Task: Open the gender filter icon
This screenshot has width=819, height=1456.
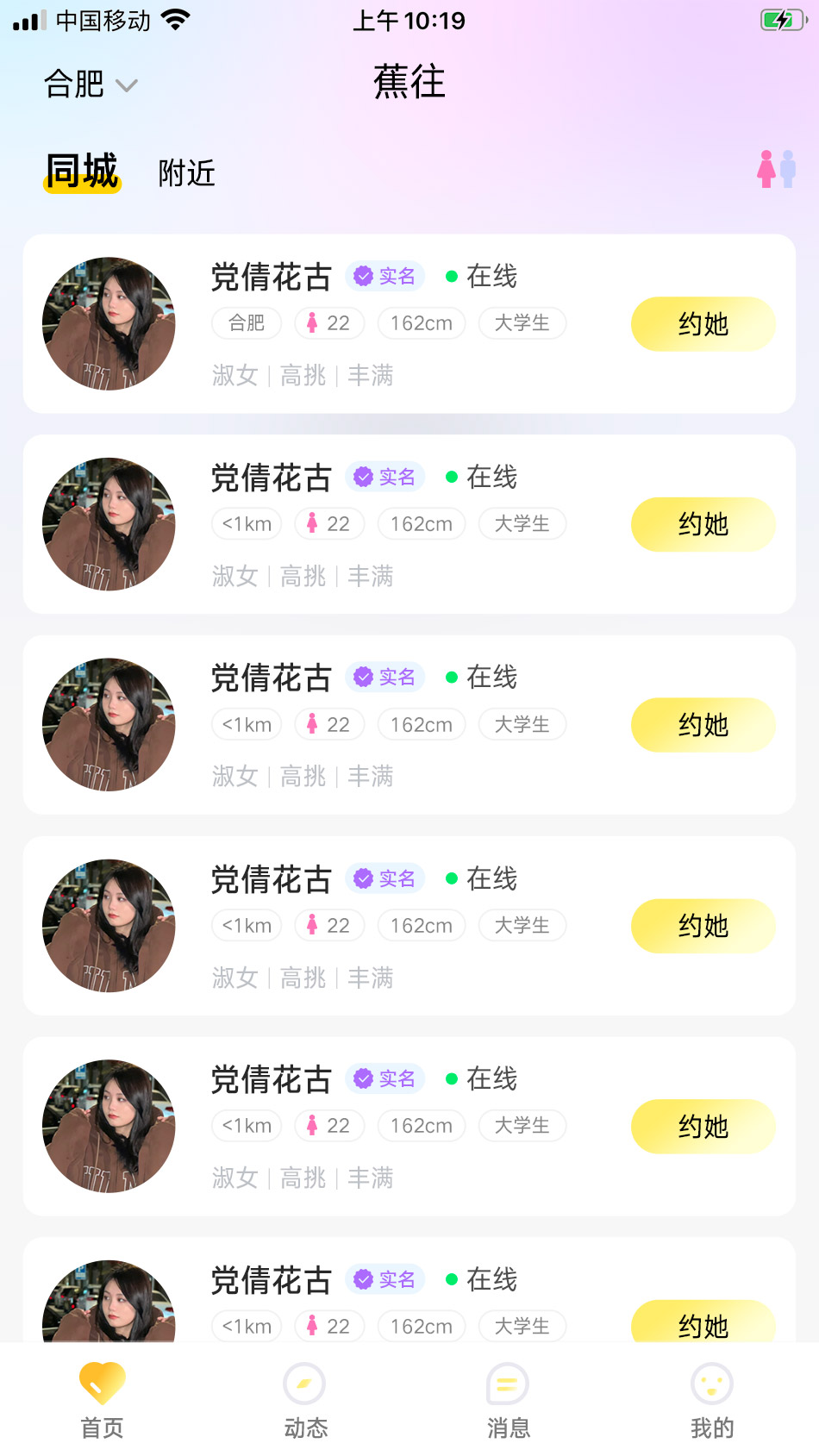Action: [x=776, y=169]
